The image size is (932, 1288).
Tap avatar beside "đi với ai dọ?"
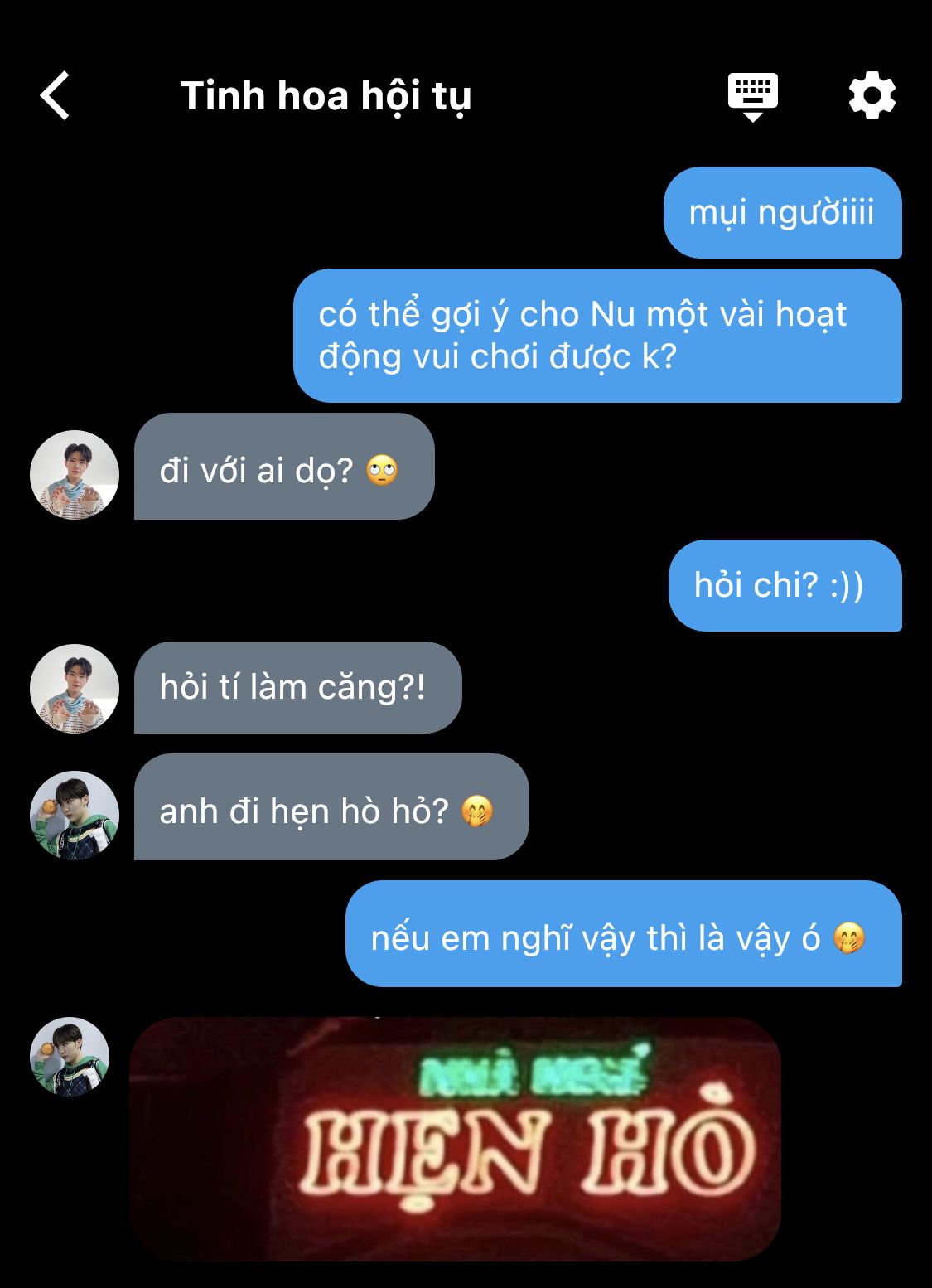(x=75, y=475)
